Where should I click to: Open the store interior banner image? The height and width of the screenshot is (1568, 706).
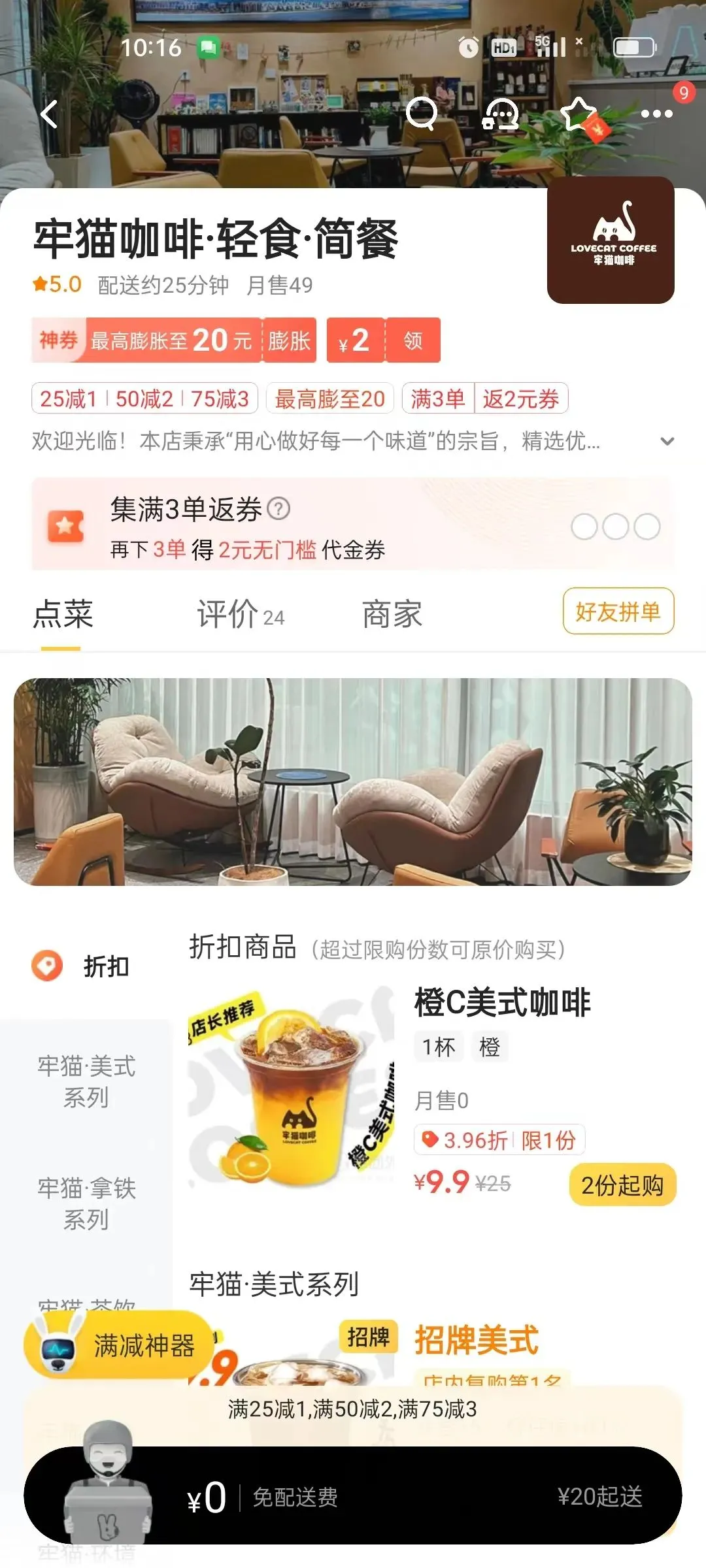click(353, 781)
